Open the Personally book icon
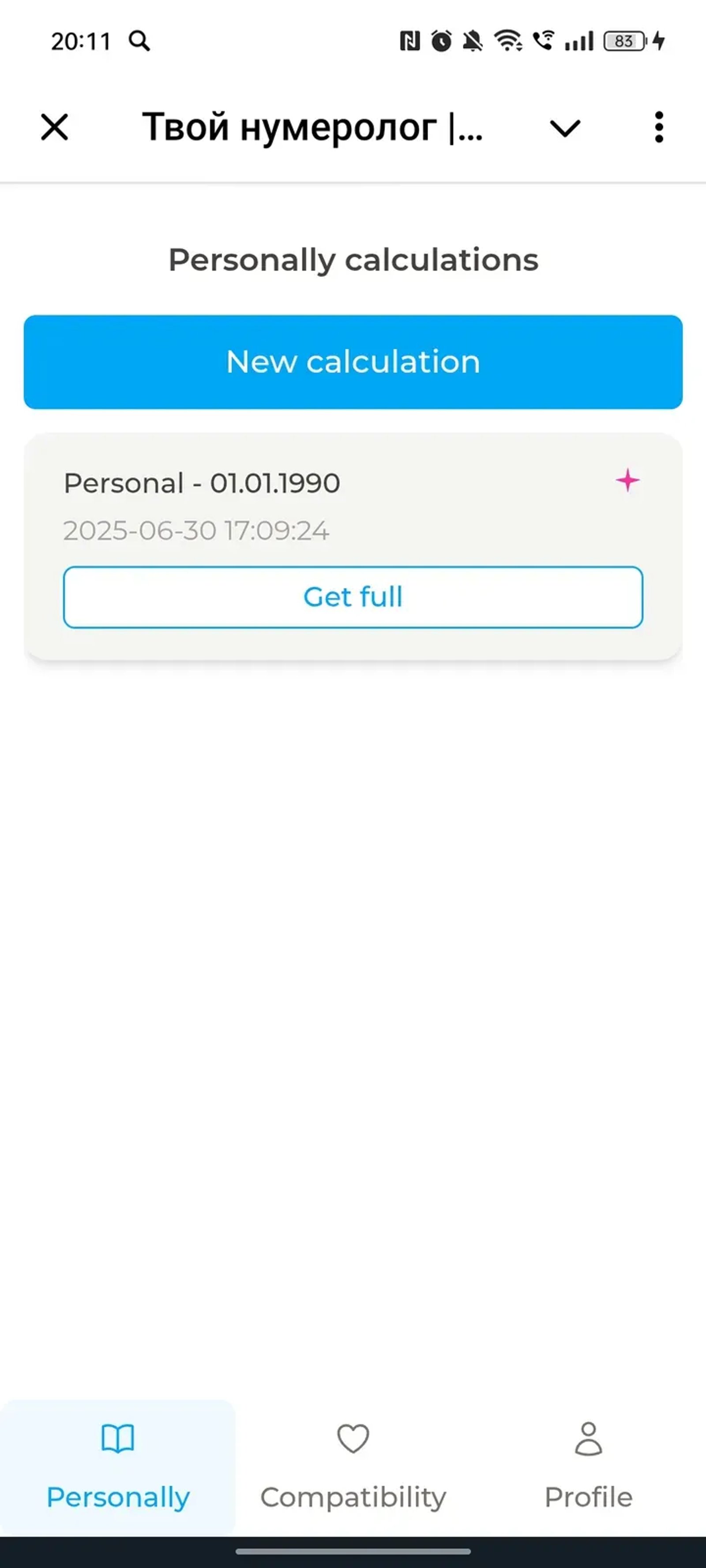 (x=117, y=1437)
